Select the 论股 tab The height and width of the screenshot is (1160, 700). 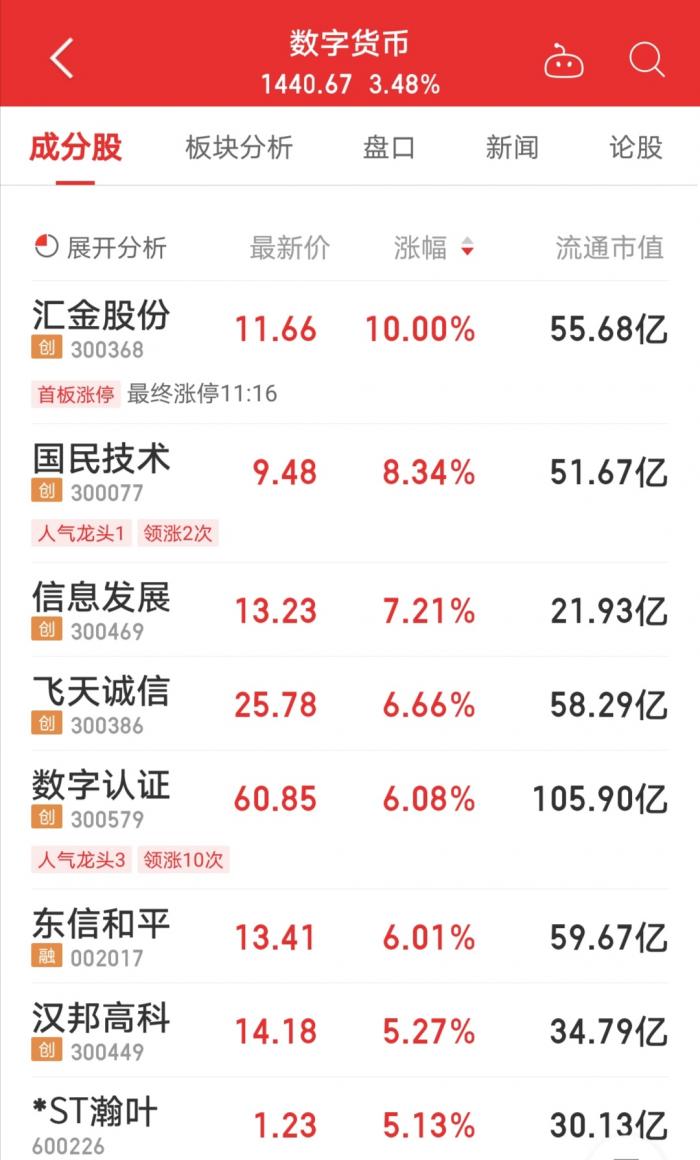click(x=636, y=148)
